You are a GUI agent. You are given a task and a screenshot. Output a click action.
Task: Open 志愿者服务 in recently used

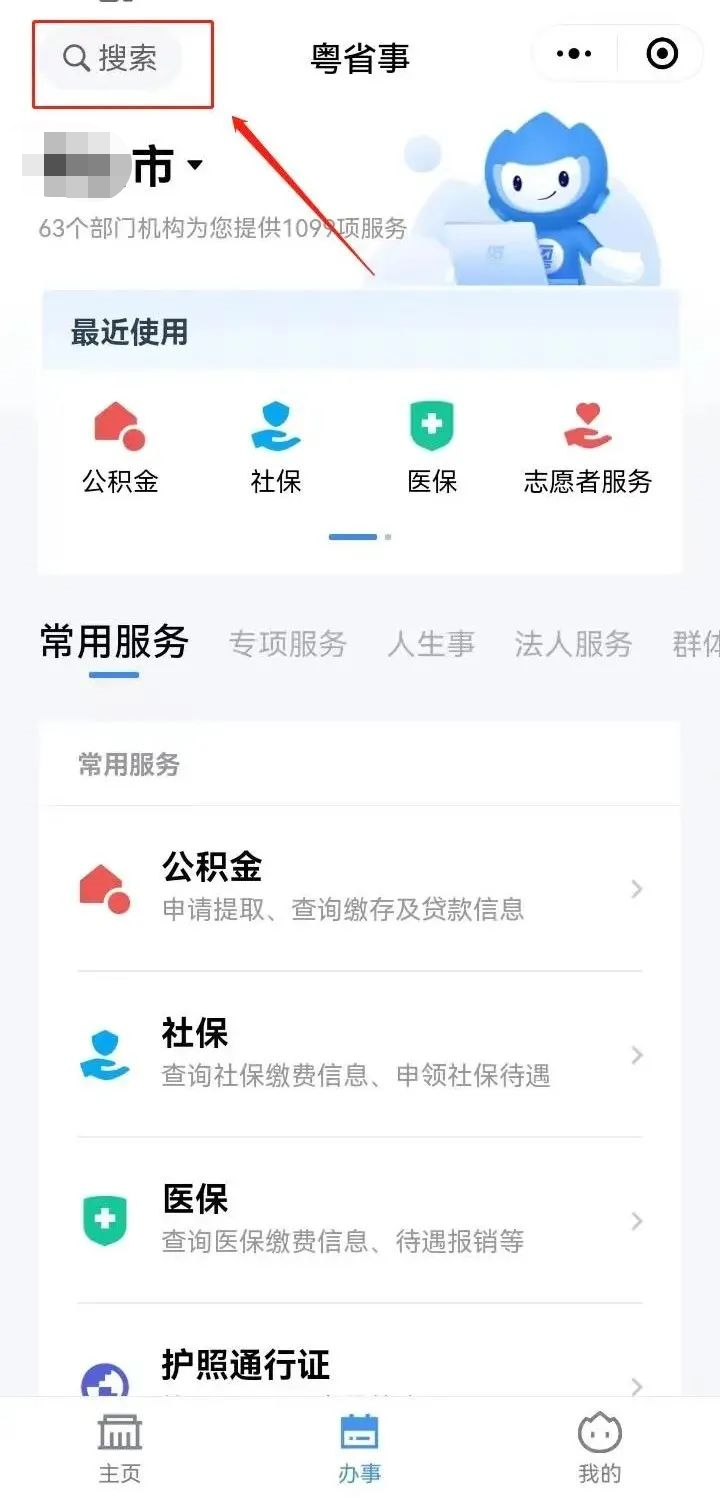[588, 447]
